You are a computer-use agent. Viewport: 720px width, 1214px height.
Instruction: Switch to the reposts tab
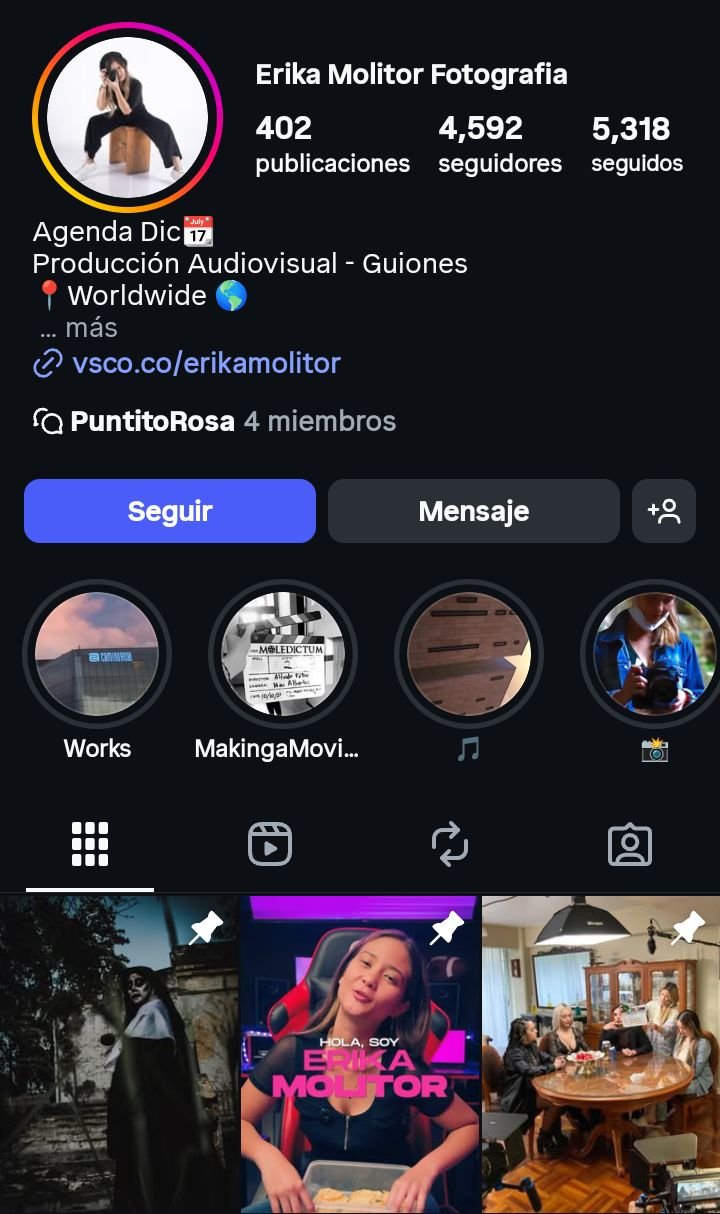(x=450, y=845)
